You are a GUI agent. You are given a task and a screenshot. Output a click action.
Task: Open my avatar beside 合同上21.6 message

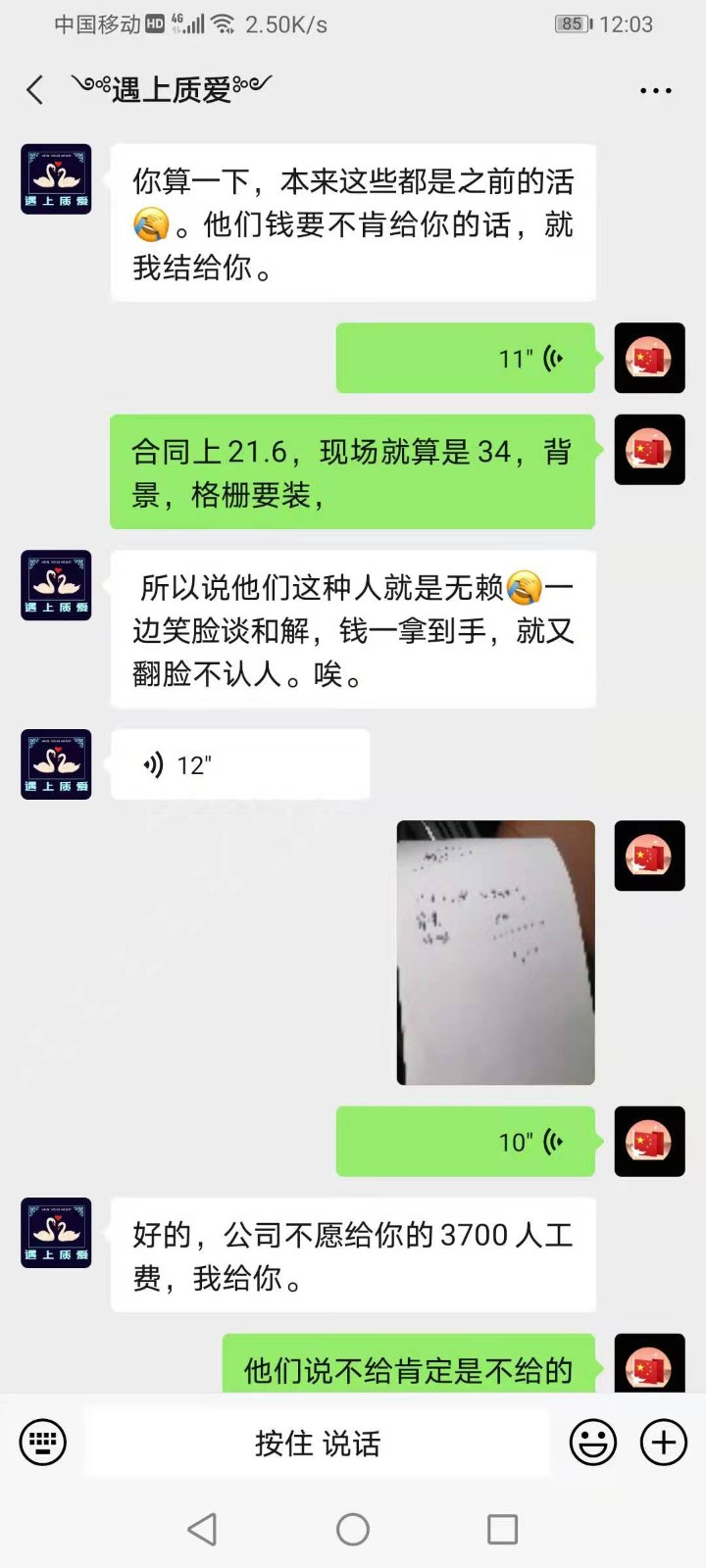649,450
